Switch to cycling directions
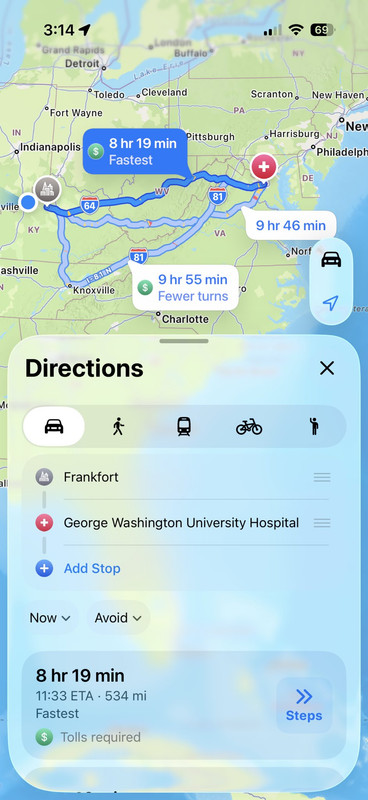Screen dimensions: 368x800 click(249, 427)
